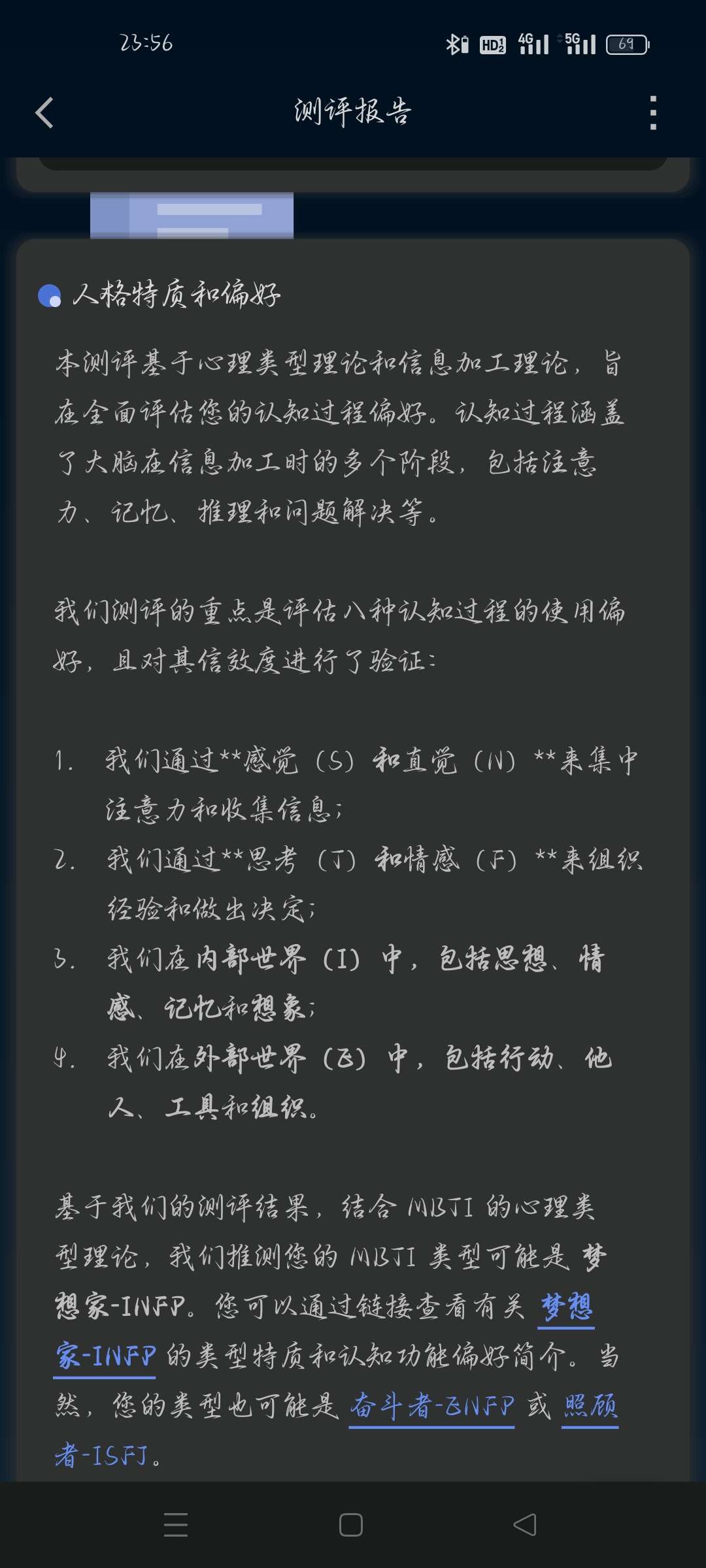706x1568 pixels.
Task: Open the three-dot overflow menu
Action: pyautogui.click(x=652, y=112)
